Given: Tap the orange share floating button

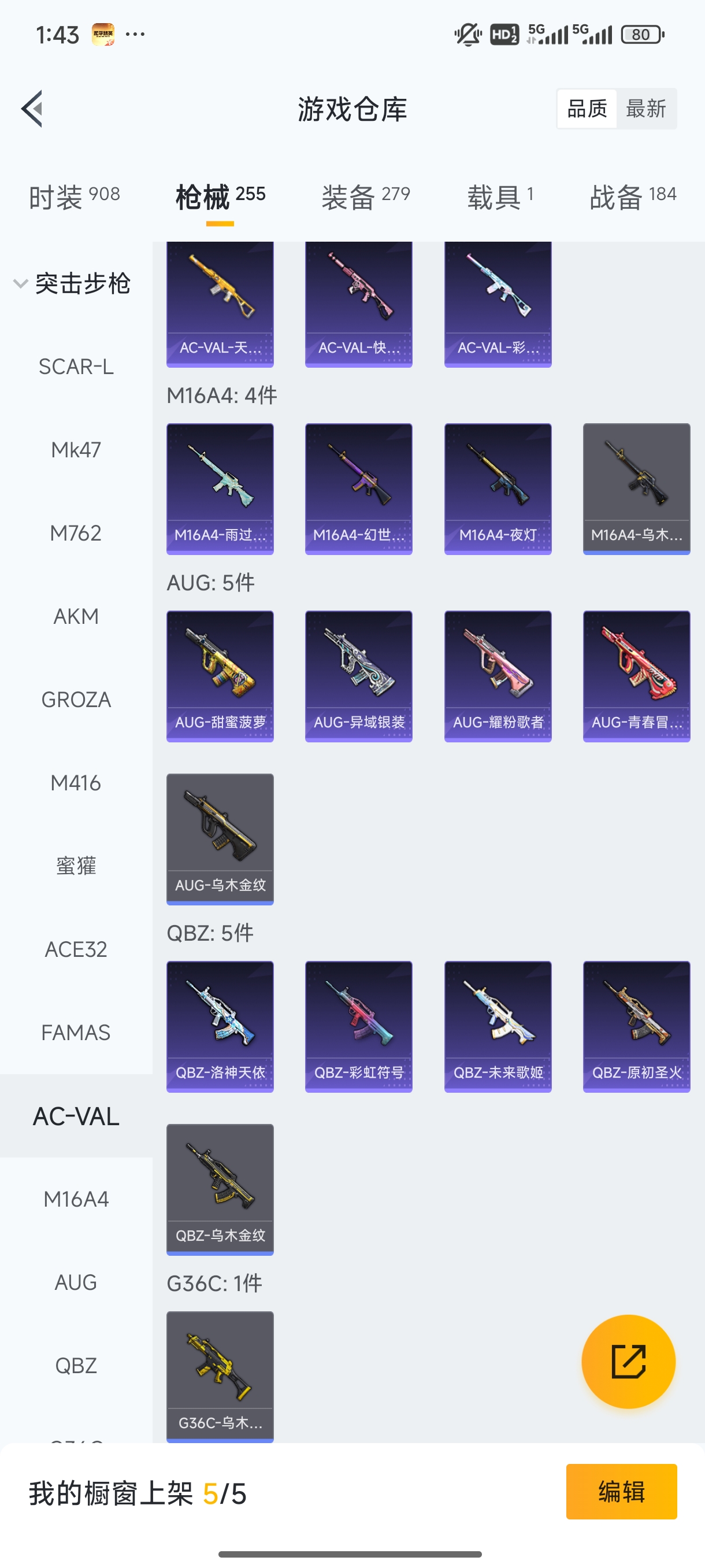Looking at the screenshot, I should [628, 1361].
